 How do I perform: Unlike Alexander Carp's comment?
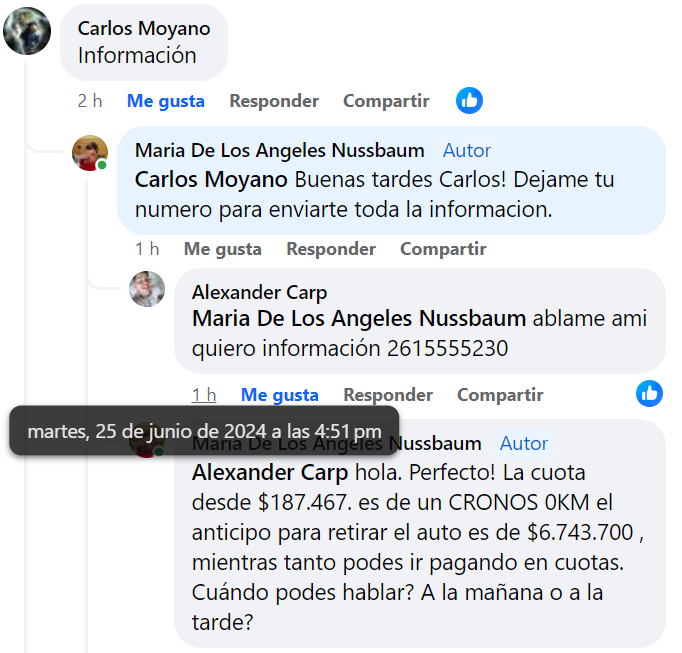[x=280, y=395]
